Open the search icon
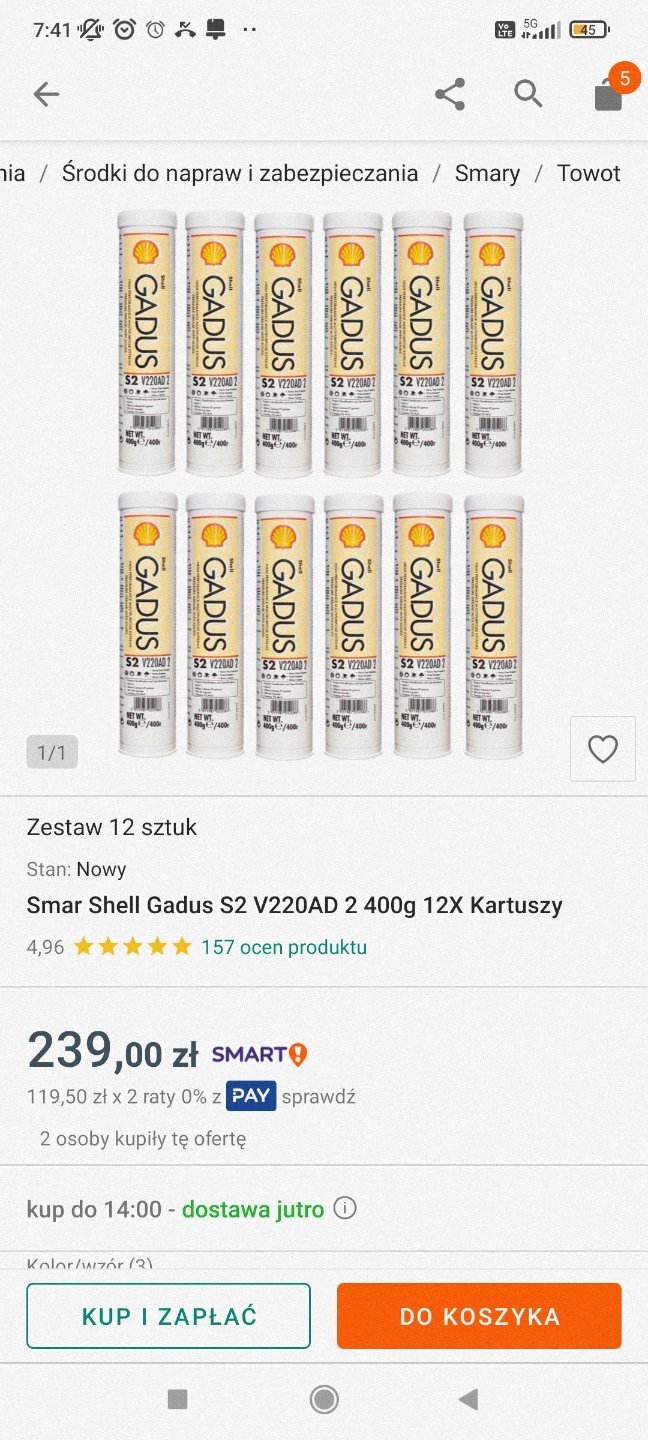Image resolution: width=648 pixels, height=1440 pixels. pyautogui.click(x=528, y=95)
